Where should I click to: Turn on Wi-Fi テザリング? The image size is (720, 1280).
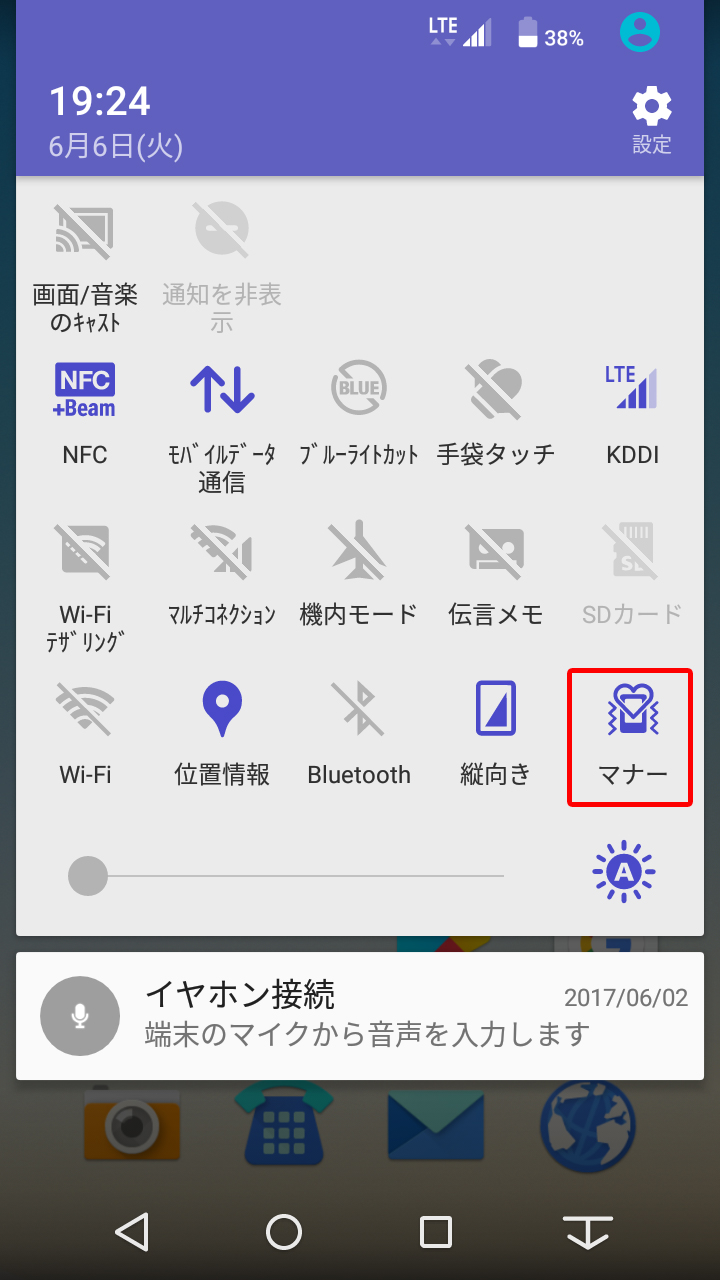click(85, 572)
